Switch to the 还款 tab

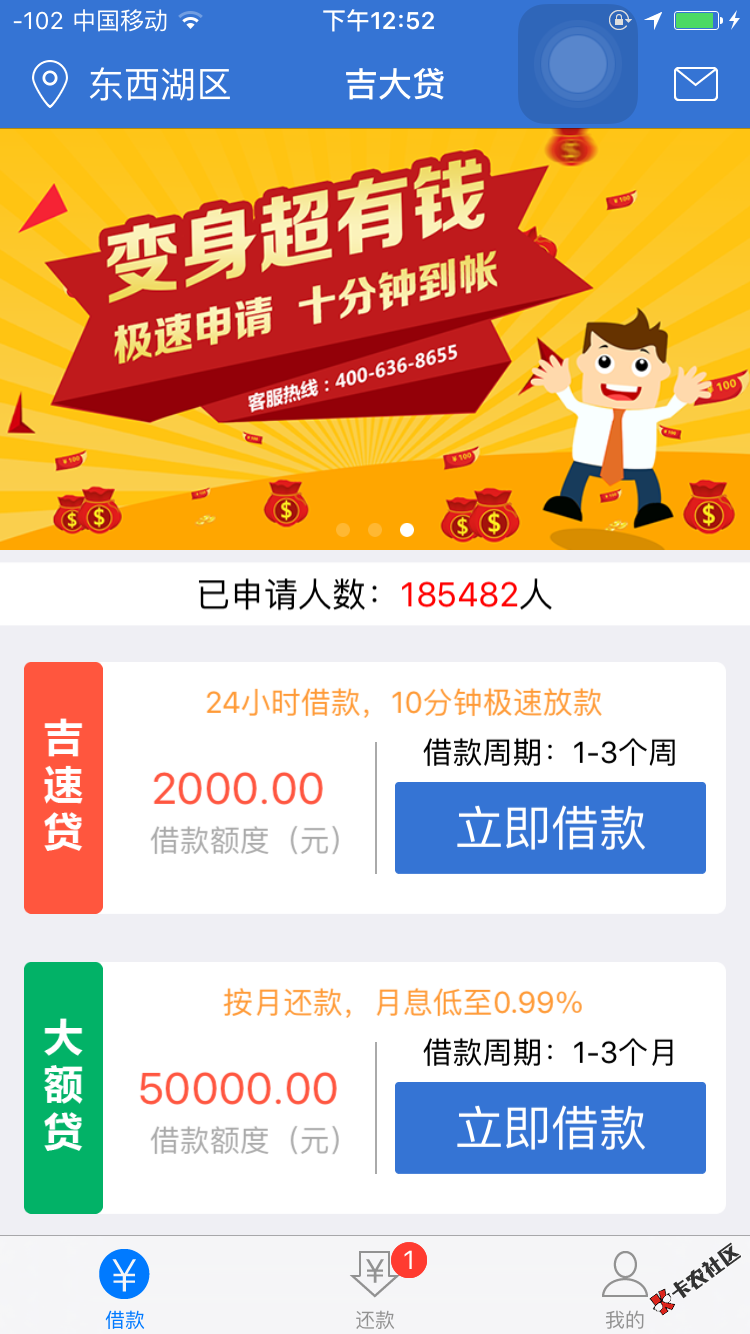(x=376, y=1288)
